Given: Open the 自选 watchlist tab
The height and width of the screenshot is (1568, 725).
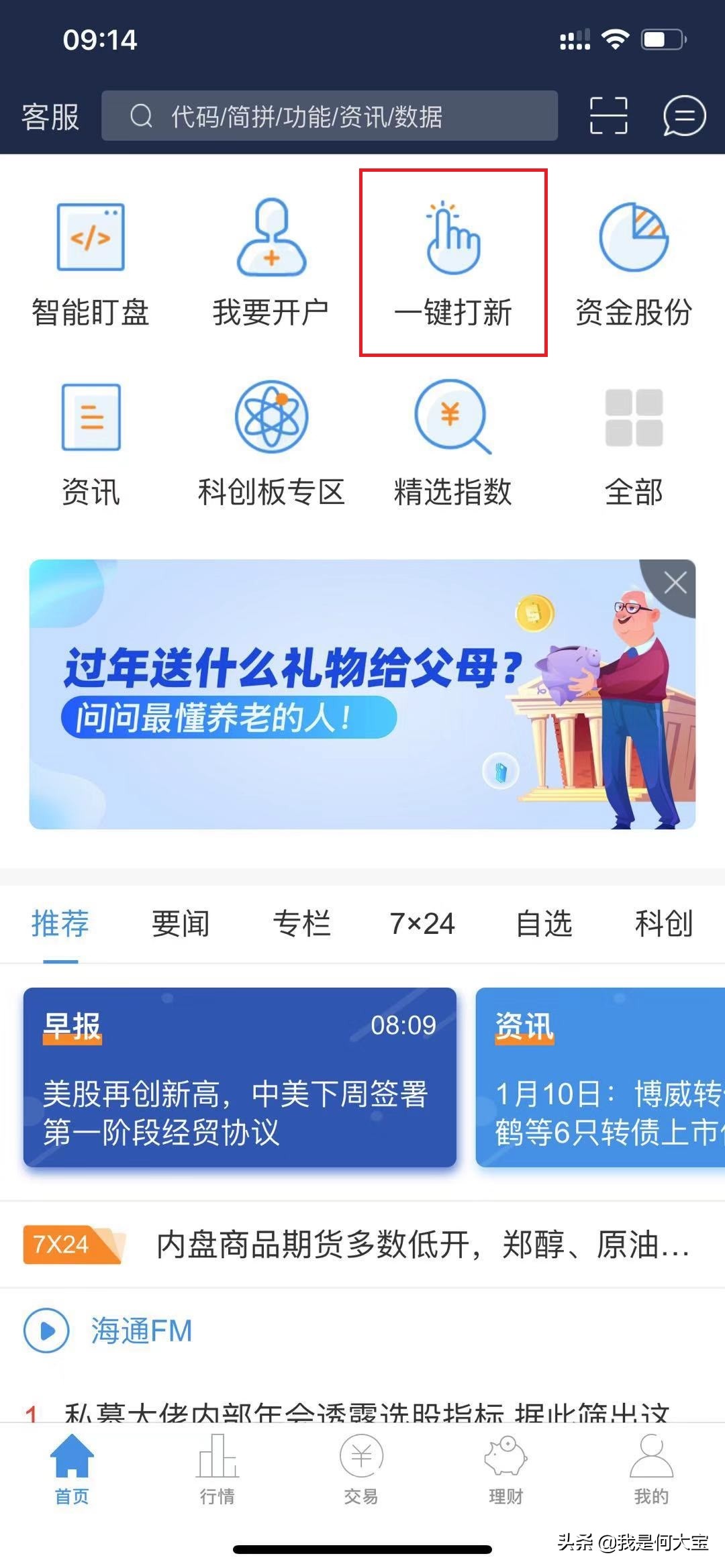Looking at the screenshot, I should pos(544,923).
